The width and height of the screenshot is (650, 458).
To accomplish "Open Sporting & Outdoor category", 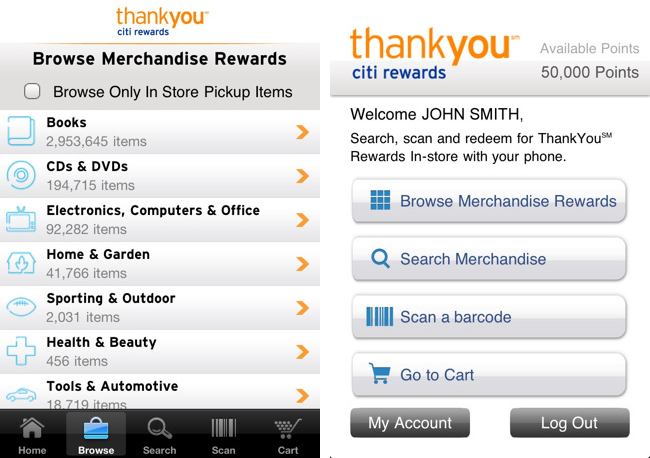I will point(160,308).
